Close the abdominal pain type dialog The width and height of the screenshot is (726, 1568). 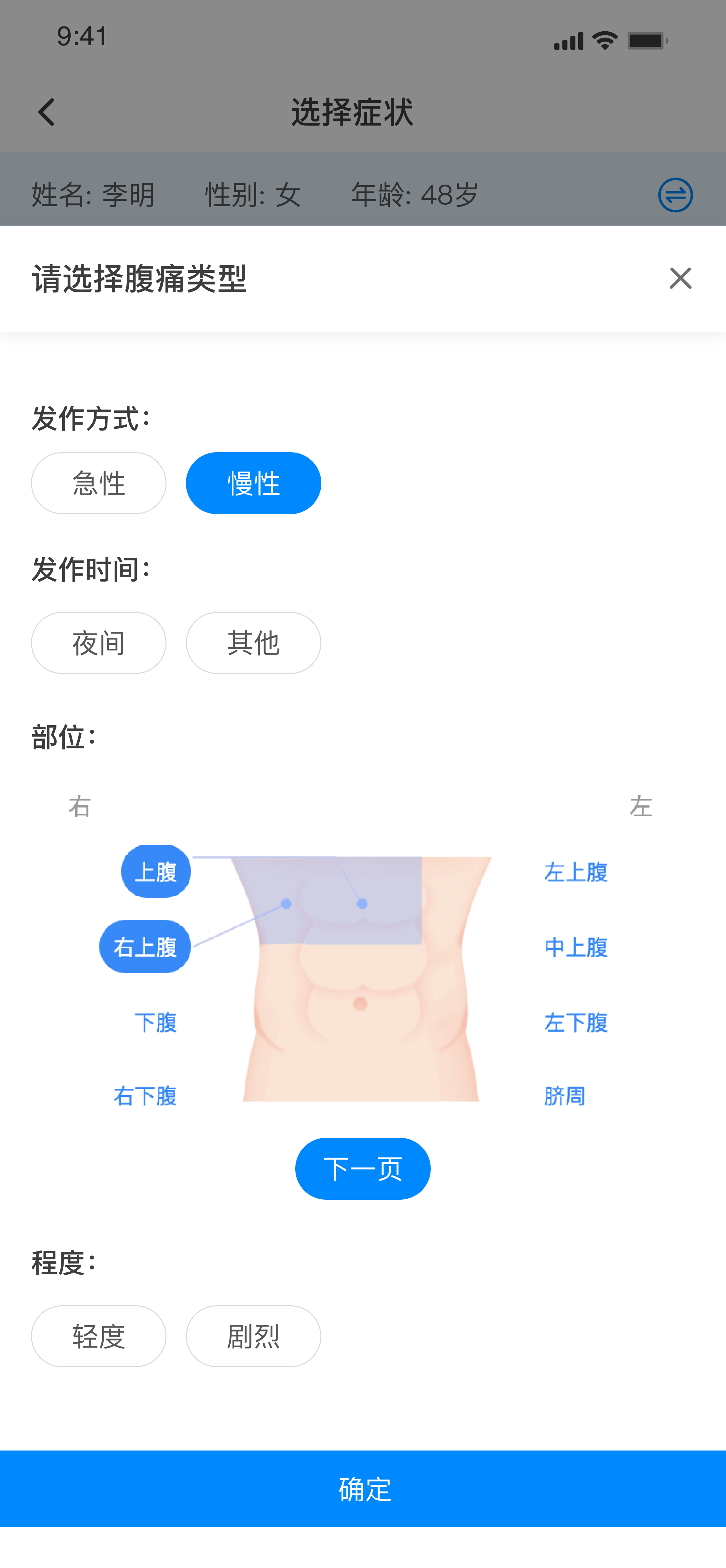pos(681,278)
